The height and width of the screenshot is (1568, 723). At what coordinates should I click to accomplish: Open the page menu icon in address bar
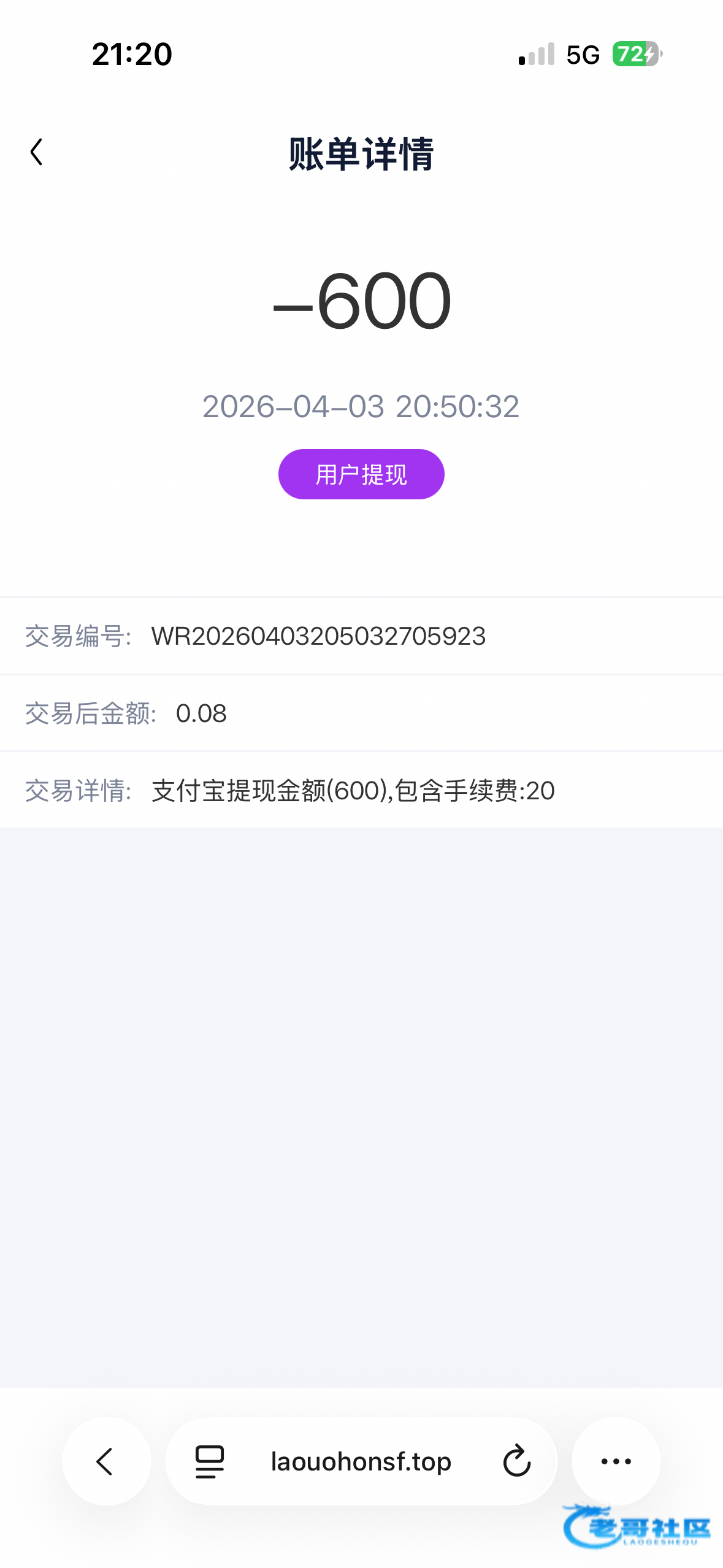click(210, 1461)
